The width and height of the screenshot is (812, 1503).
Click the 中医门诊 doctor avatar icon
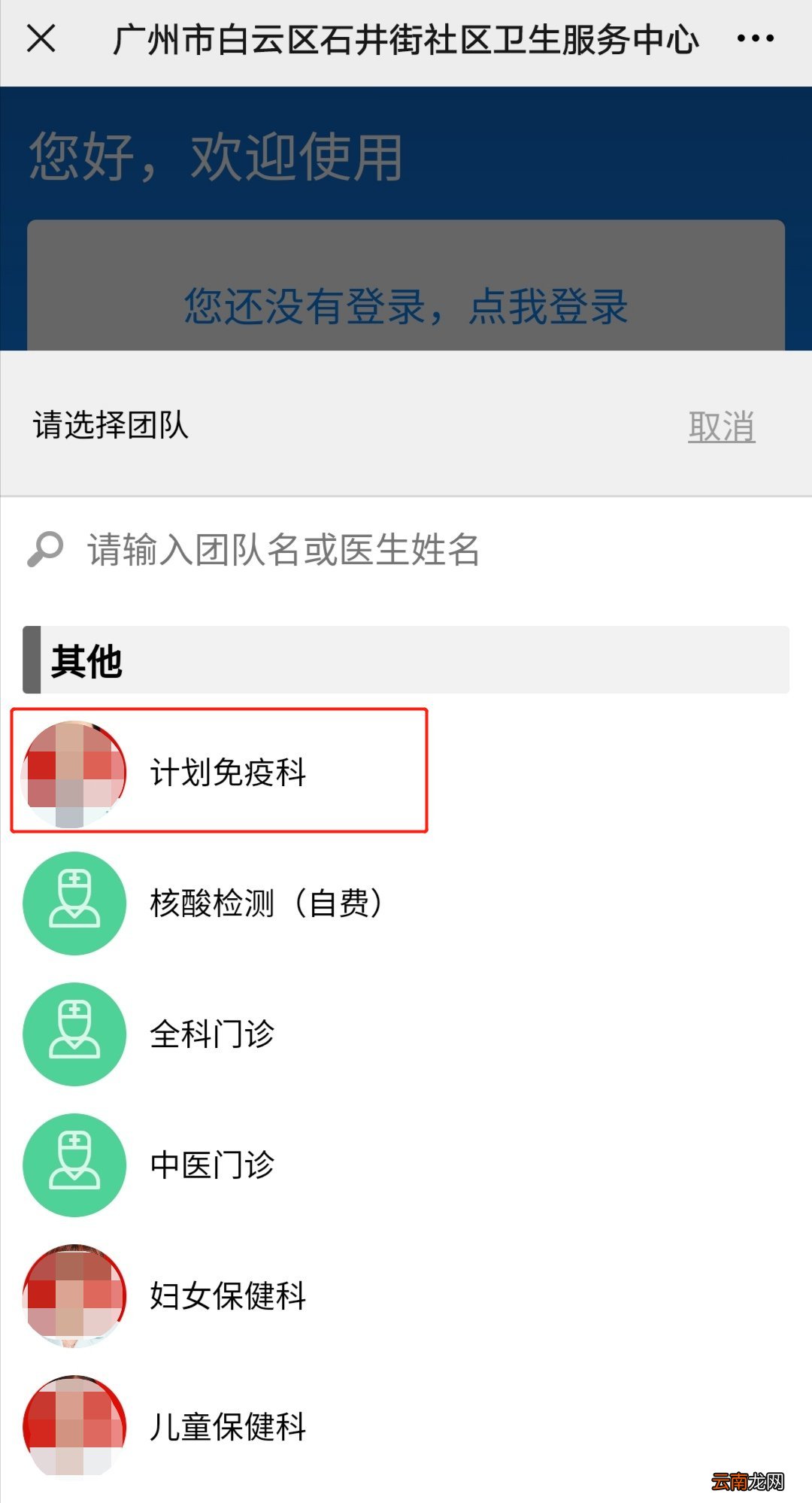pos(73,1166)
